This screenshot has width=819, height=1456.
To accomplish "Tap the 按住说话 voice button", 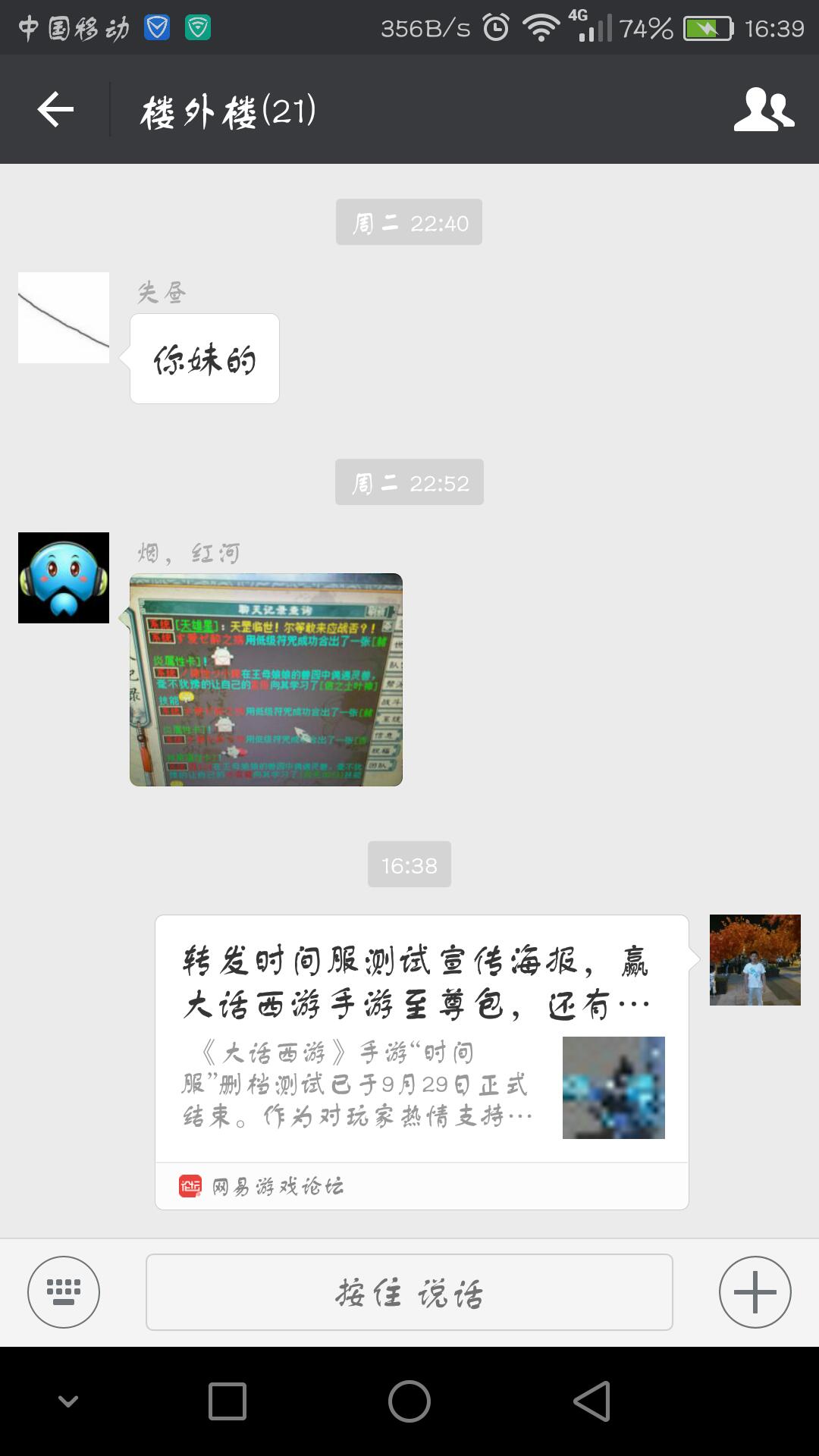I will [x=409, y=1291].
